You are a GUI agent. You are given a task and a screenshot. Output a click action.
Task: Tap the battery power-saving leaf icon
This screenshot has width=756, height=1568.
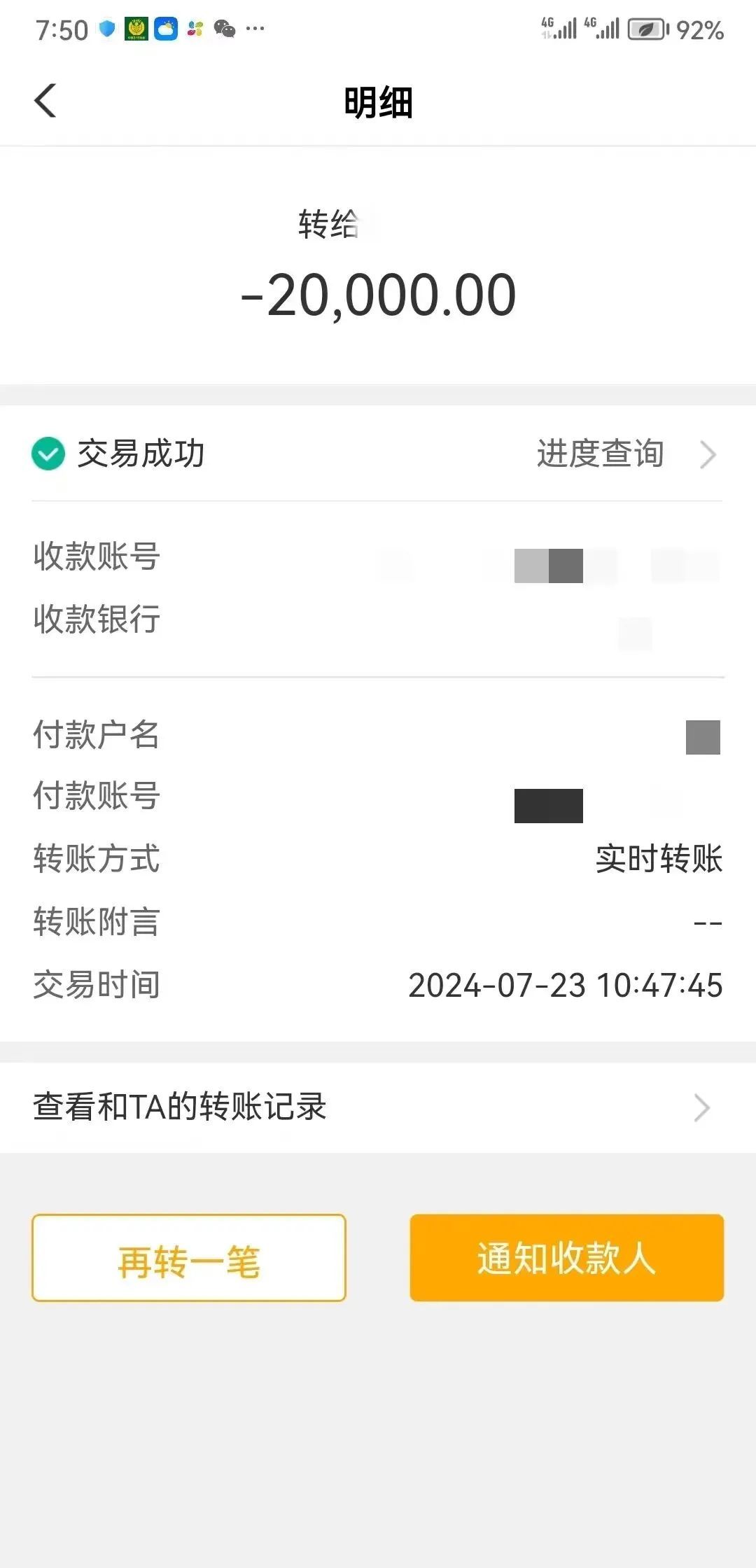point(645,29)
